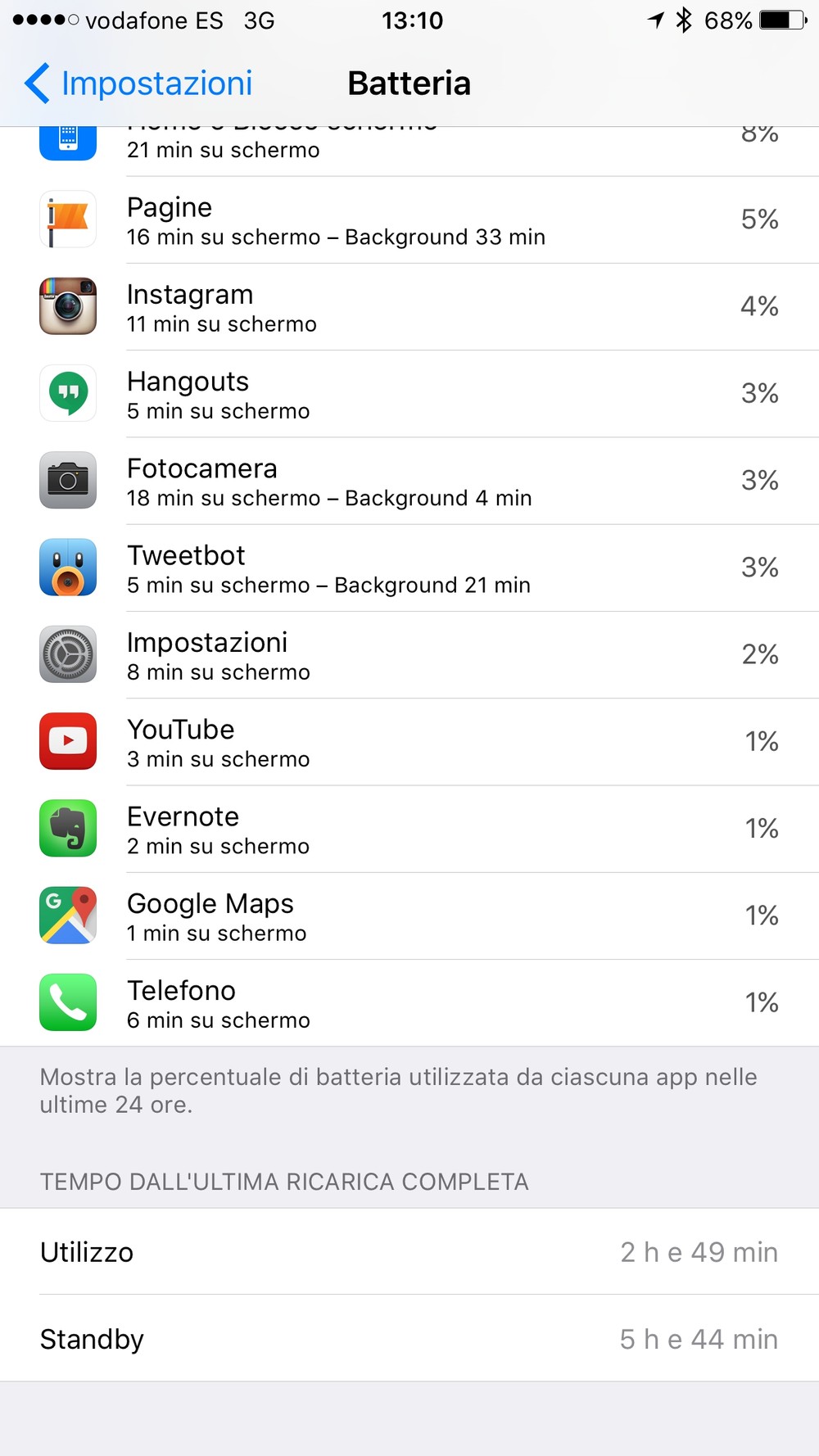Screen dimensions: 819x1456
Task: Tap the Pagine battery usage row
Action: point(409,219)
